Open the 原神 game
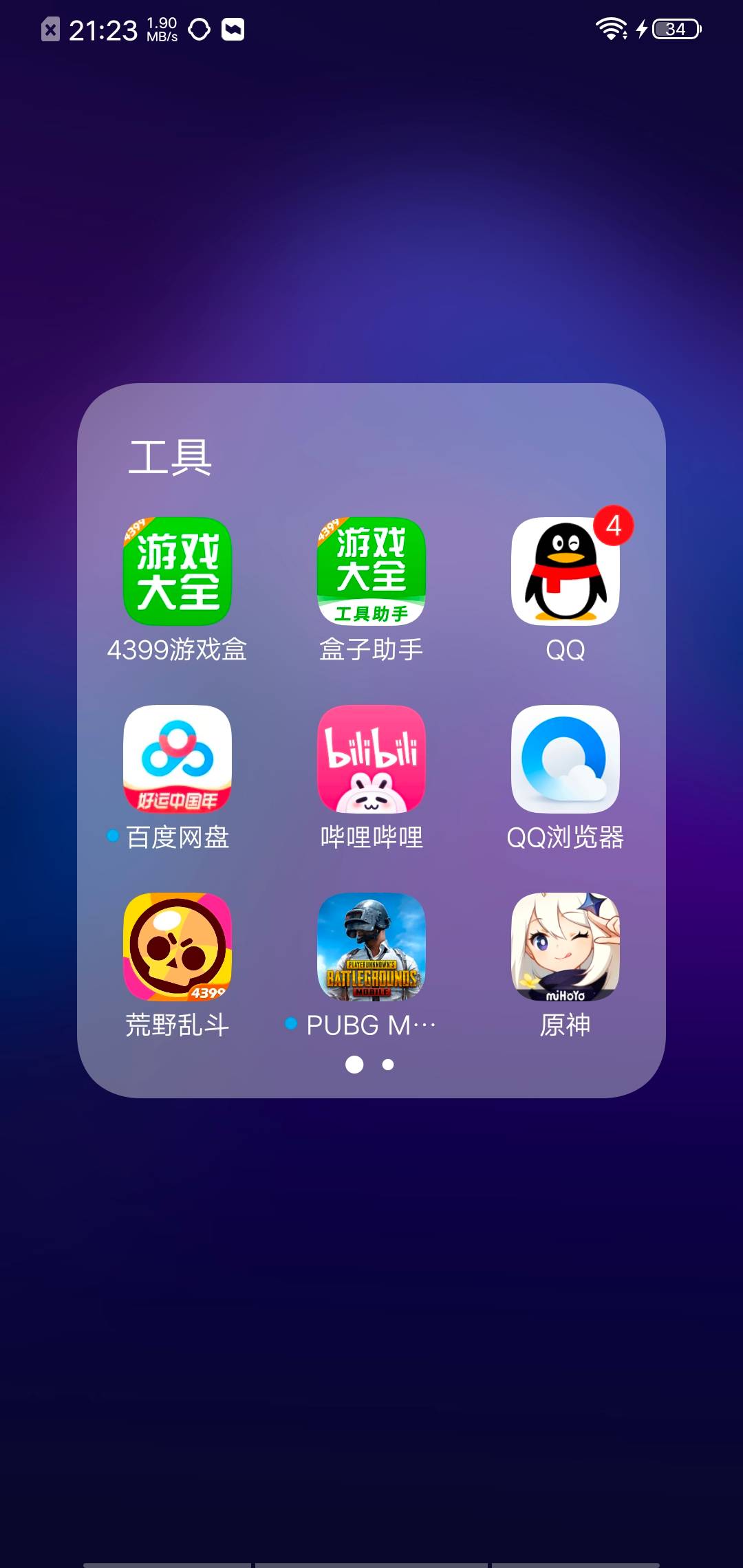The image size is (743, 1568). (566, 947)
